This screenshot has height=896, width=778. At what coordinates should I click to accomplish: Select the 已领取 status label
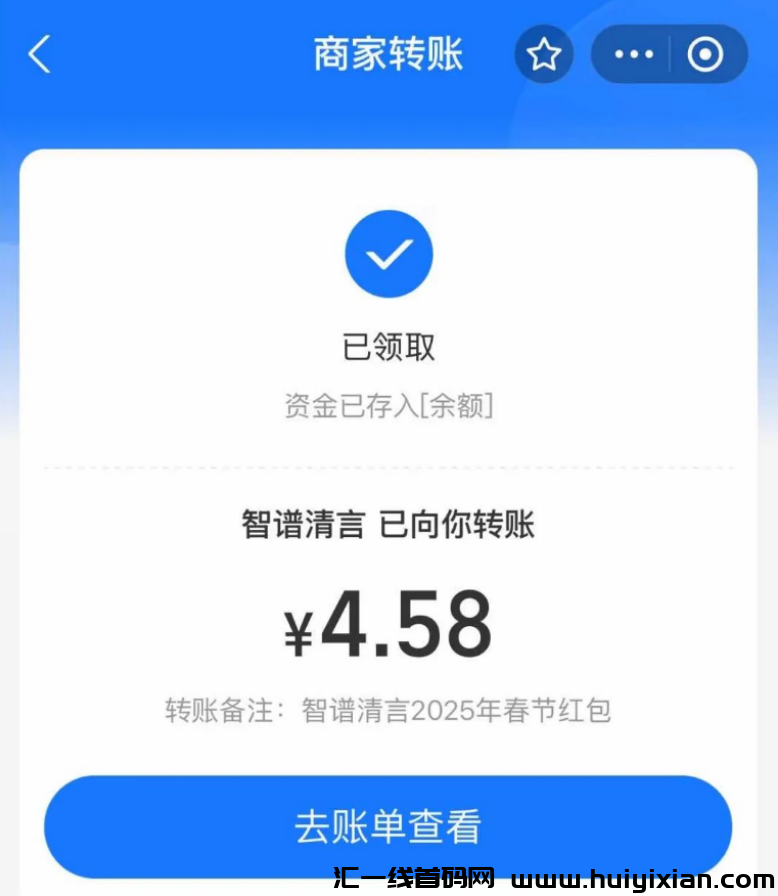pyautogui.click(x=388, y=345)
